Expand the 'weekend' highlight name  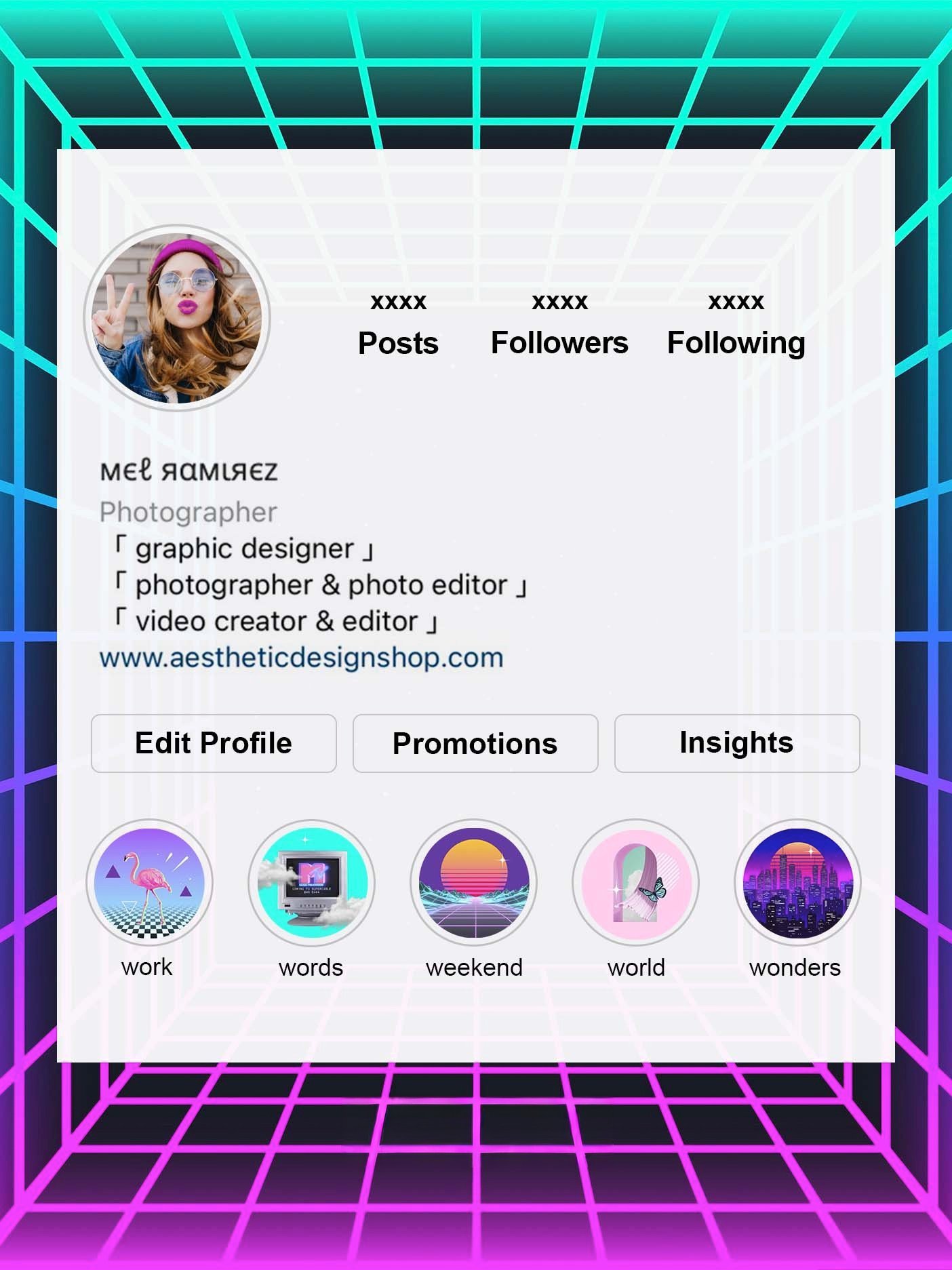point(475,968)
